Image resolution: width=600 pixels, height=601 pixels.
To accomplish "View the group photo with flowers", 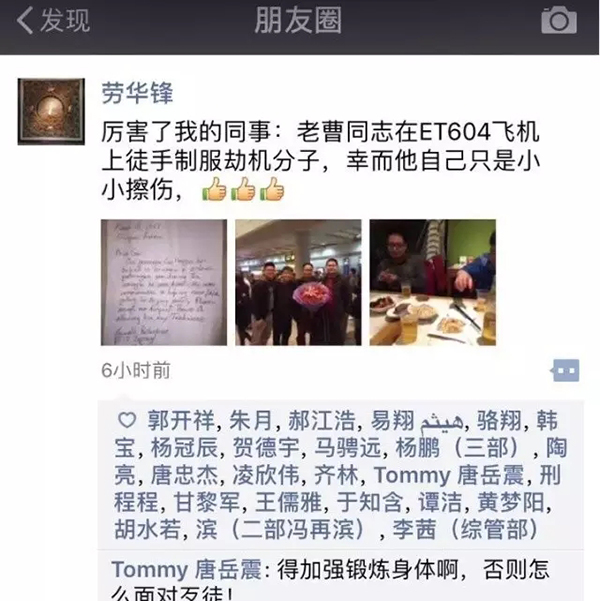I will [298, 283].
